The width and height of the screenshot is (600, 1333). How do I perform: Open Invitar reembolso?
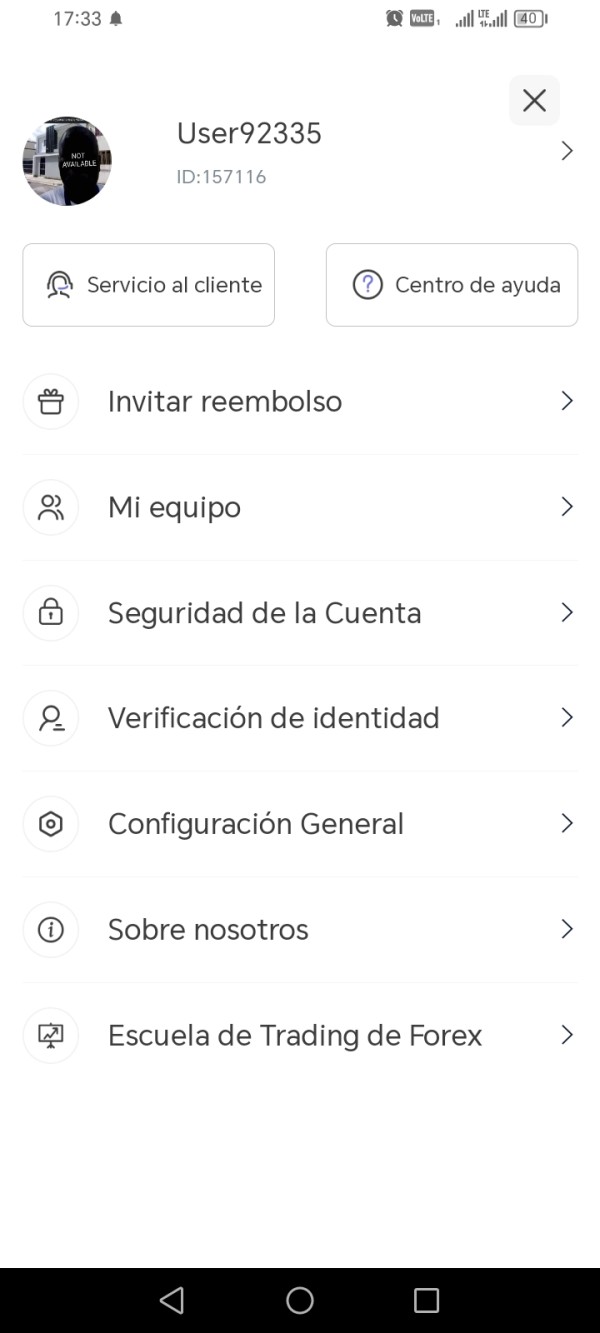(x=300, y=402)
